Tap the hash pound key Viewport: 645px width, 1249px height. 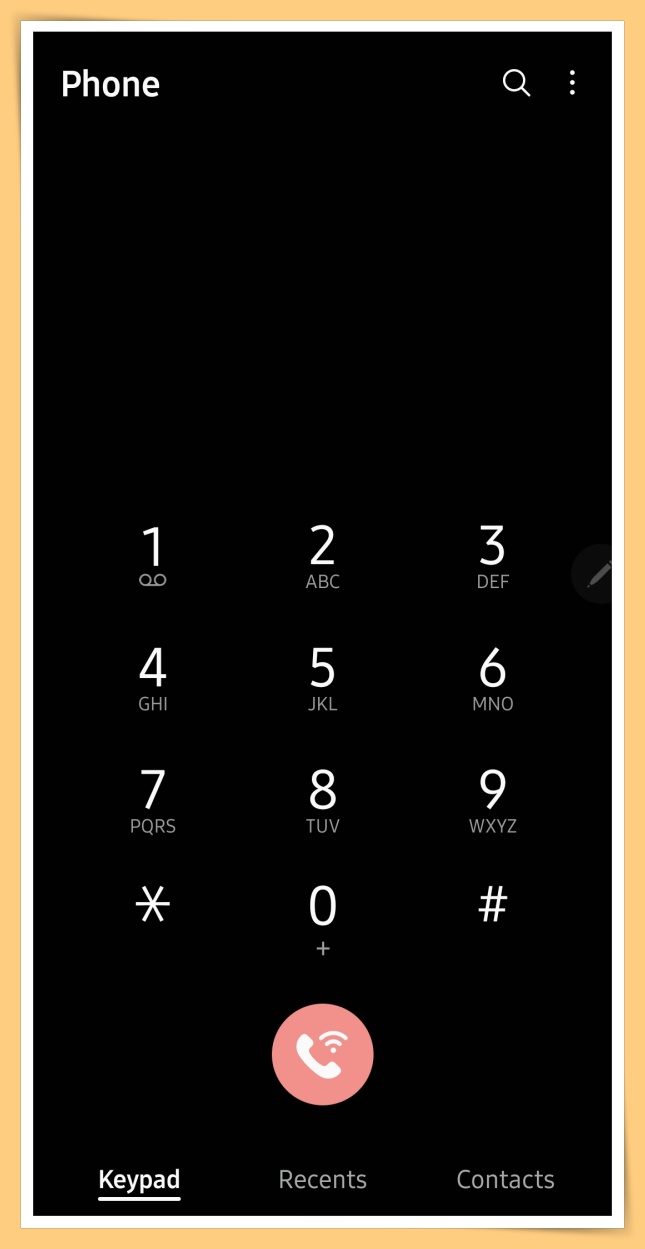click(492, 906)
